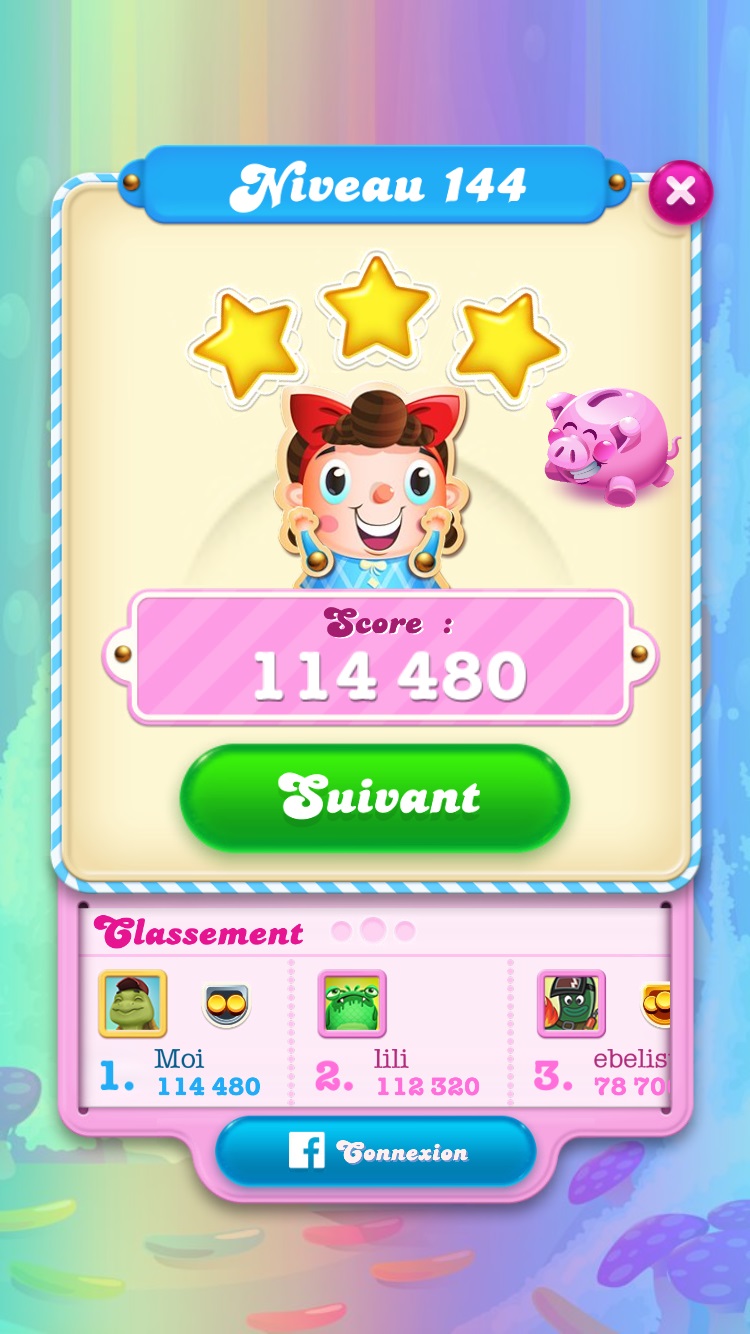This screenshot has width=750, height=1334.
Task: Tap the Classement page indicator dots
Action: [373, 931]
